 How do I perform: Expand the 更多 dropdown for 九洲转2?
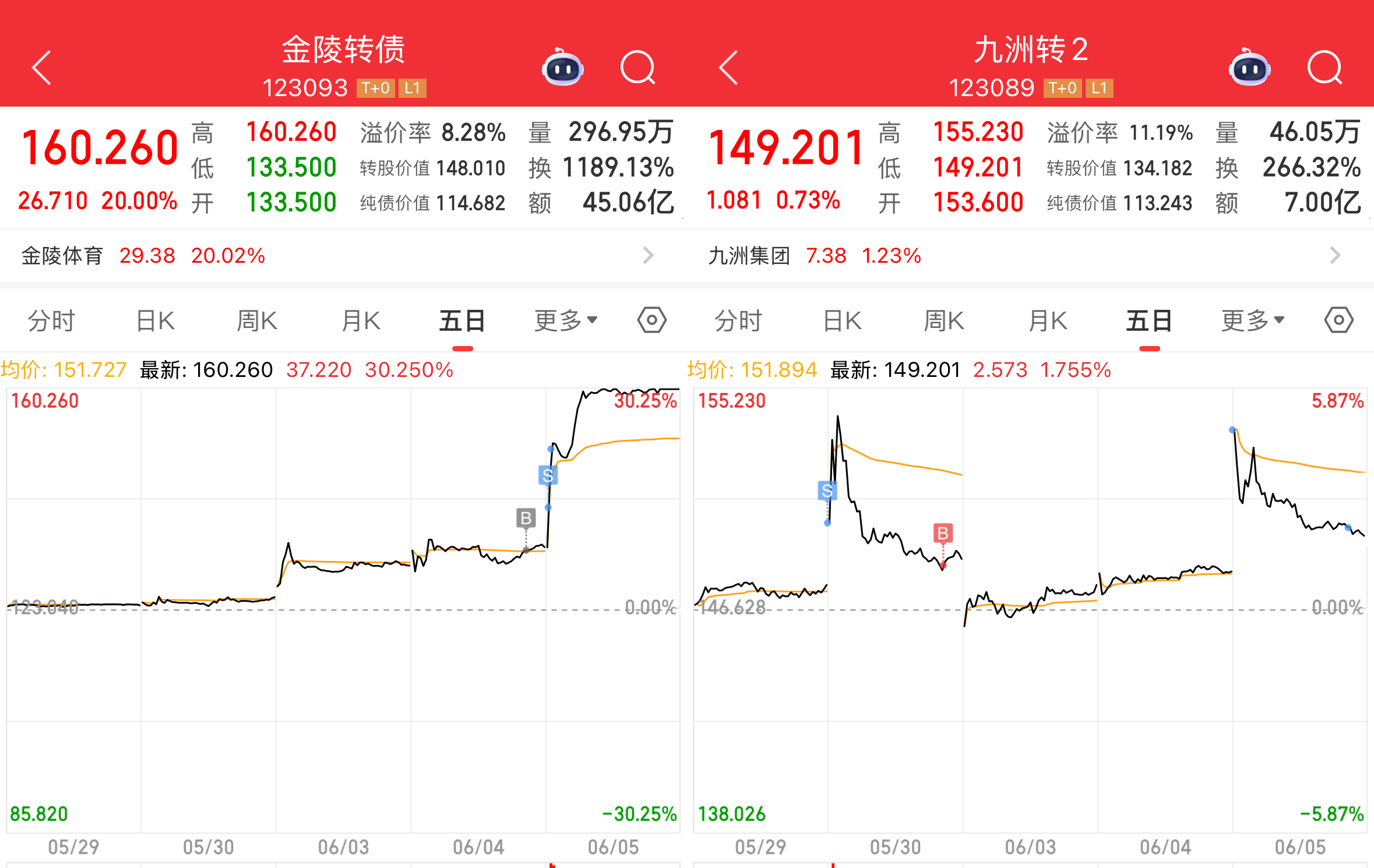(x=1253, y=320)
